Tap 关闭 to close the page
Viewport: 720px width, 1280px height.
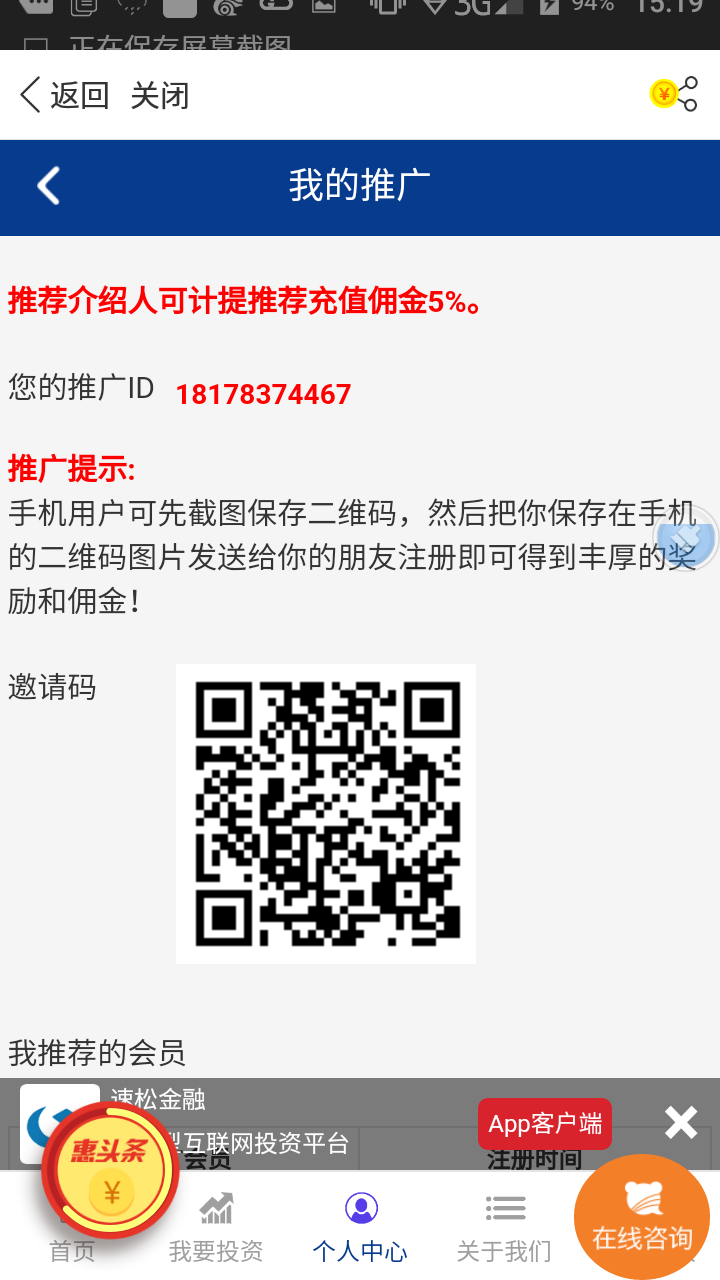[160, 96]
